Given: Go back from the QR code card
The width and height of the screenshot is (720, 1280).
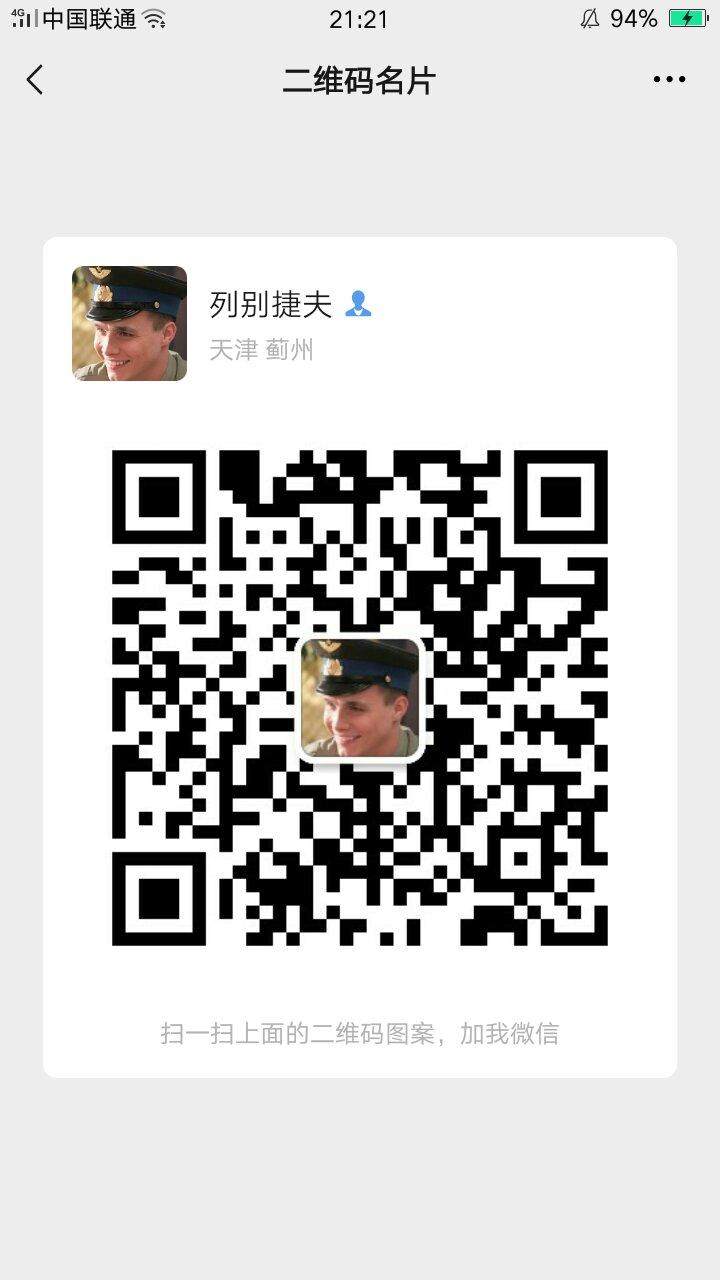Looking at the screenshot, I should pyautogui.click(x=35, y=80).
